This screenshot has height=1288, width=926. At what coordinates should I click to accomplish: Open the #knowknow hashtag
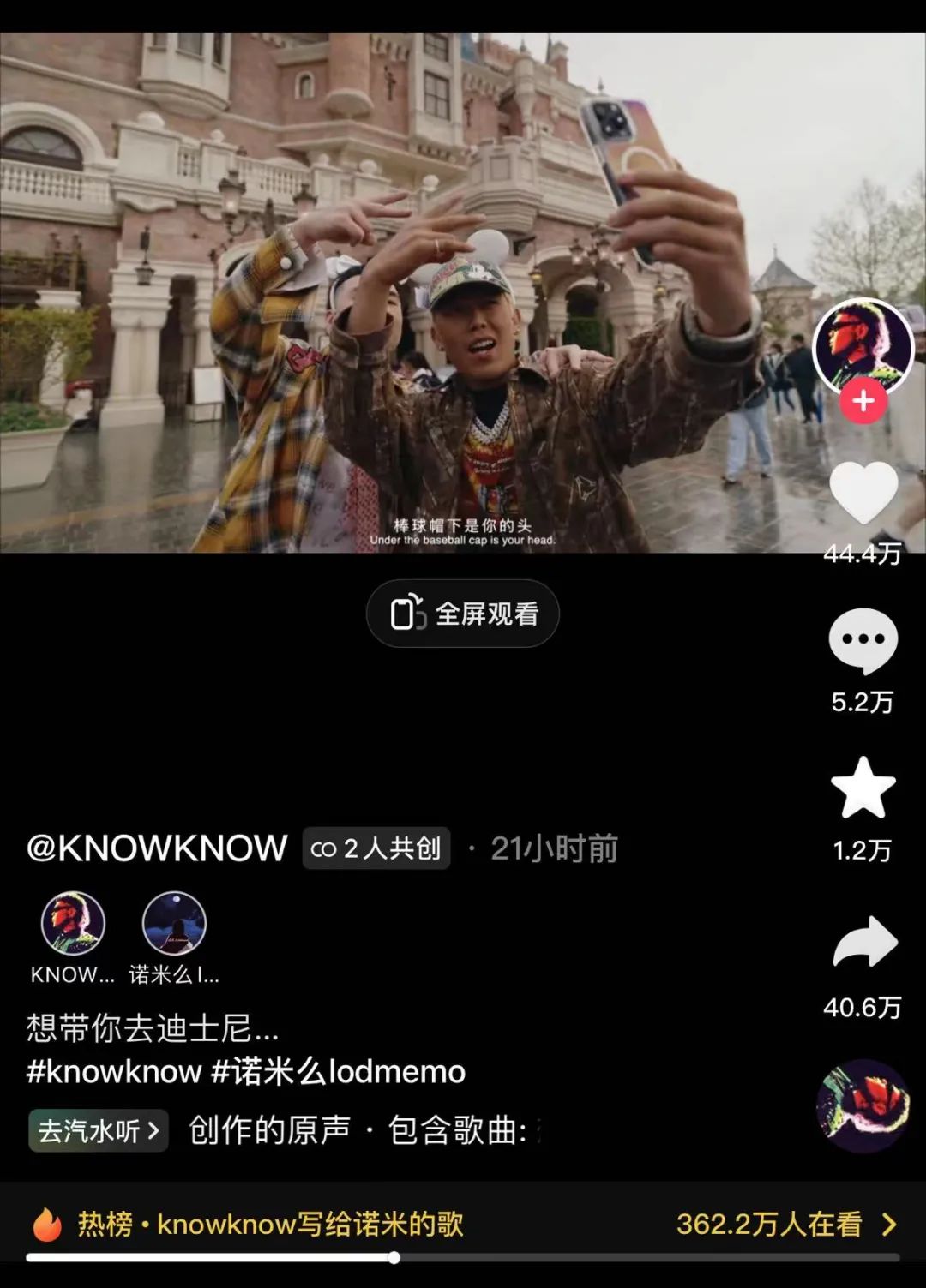[x=114, y=1072]
